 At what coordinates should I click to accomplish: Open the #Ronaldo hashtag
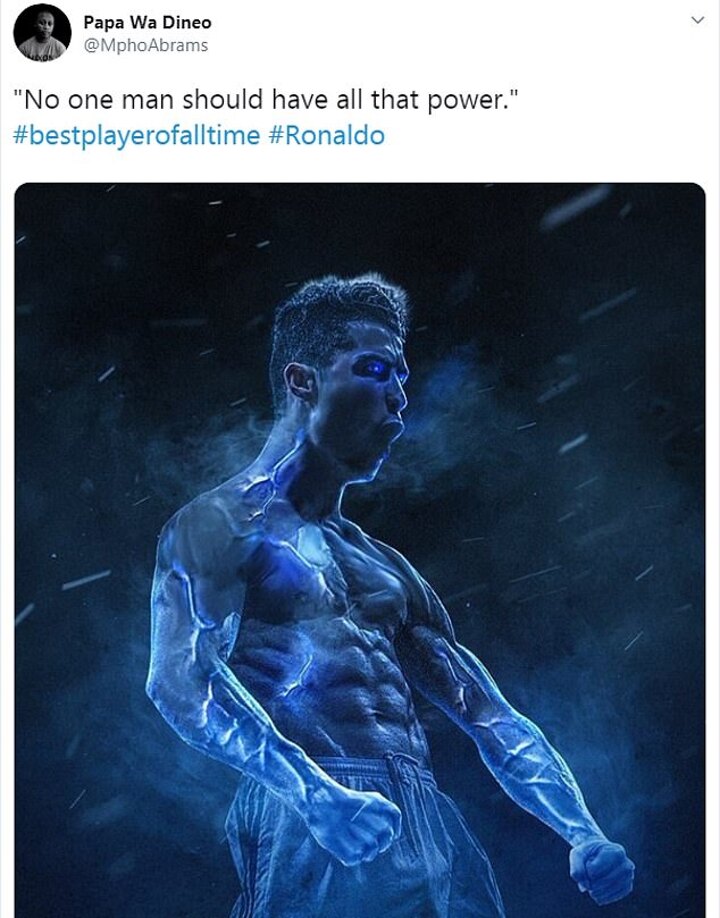coord(327,135)
